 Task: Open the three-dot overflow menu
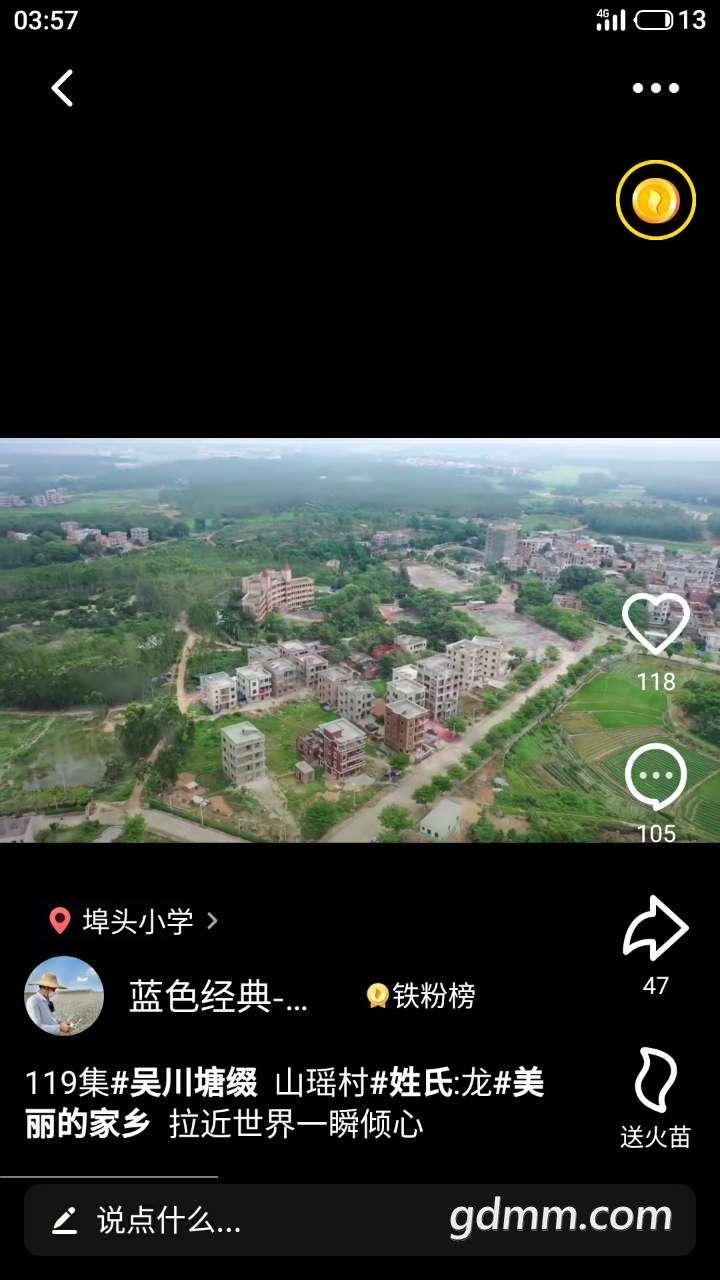coord(656,88)
